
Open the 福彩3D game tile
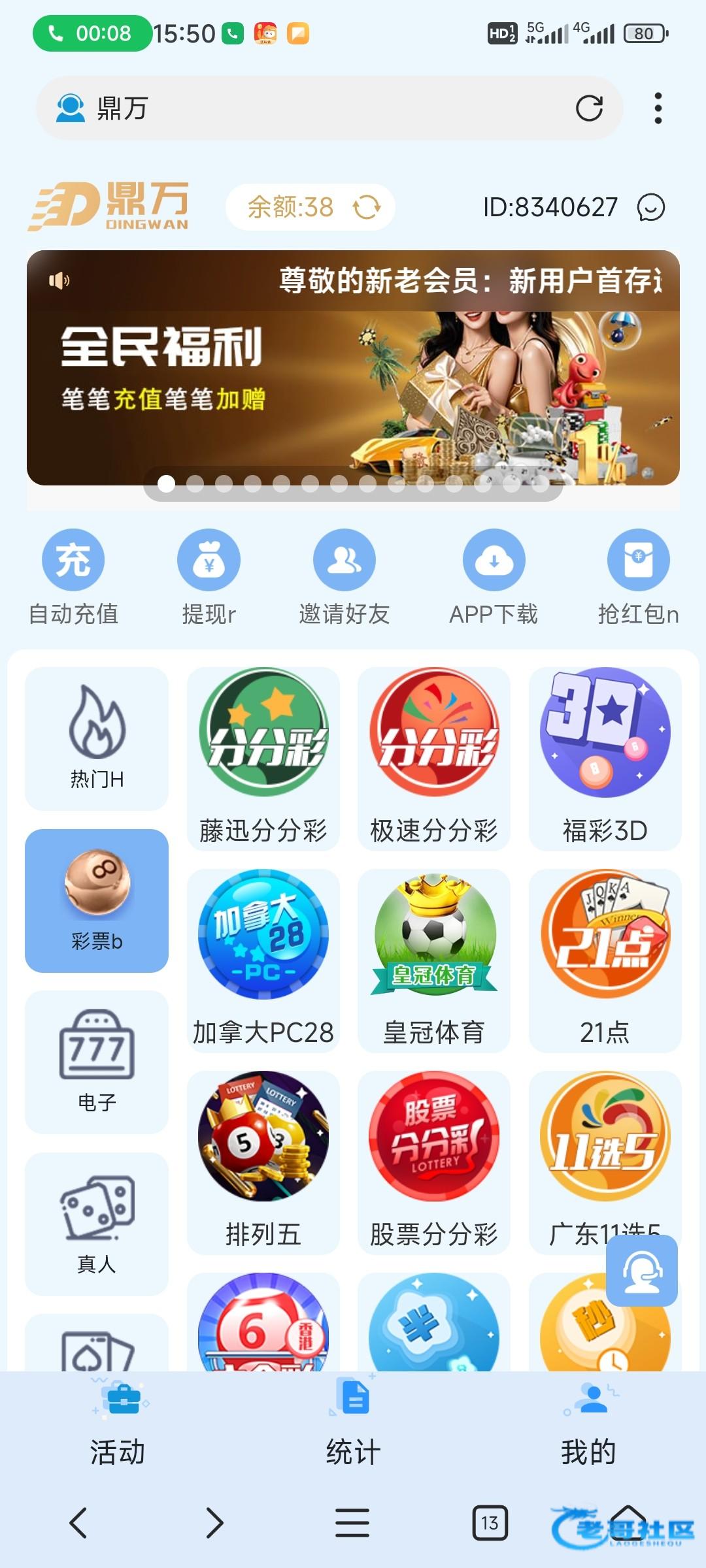(605, 758)
